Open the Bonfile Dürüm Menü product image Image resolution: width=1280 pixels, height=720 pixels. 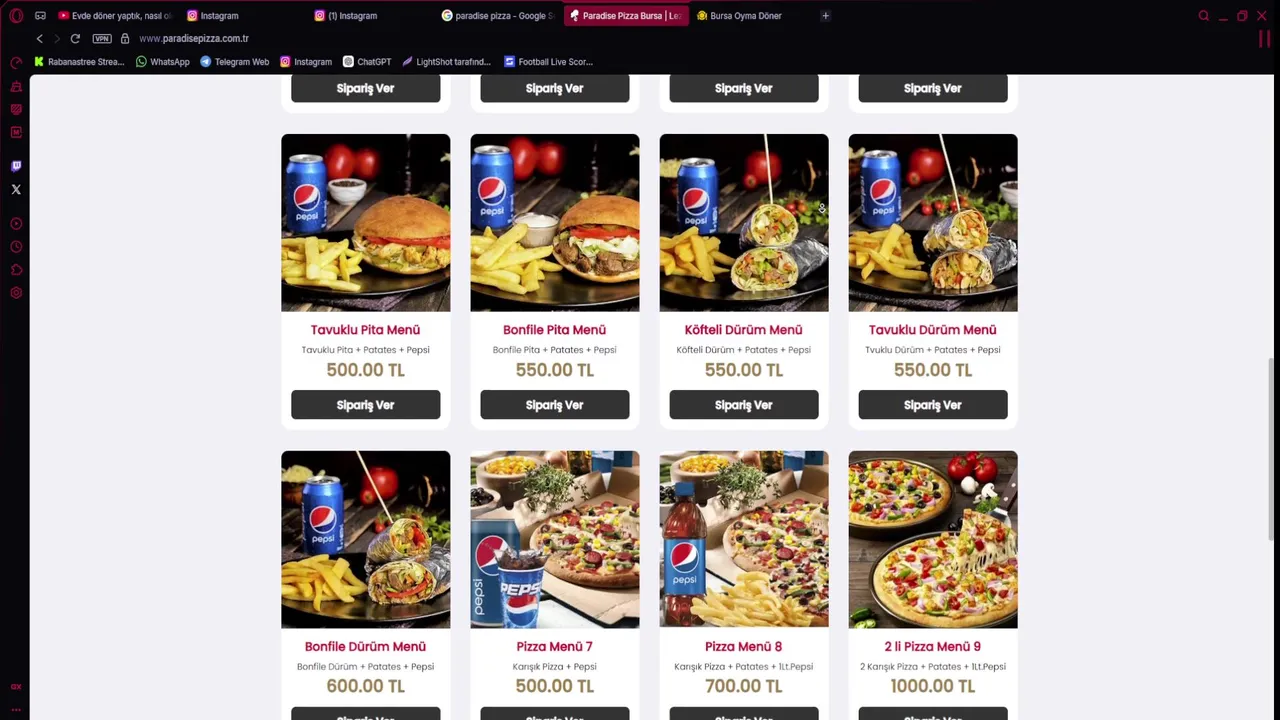click(x=365, y=539)
